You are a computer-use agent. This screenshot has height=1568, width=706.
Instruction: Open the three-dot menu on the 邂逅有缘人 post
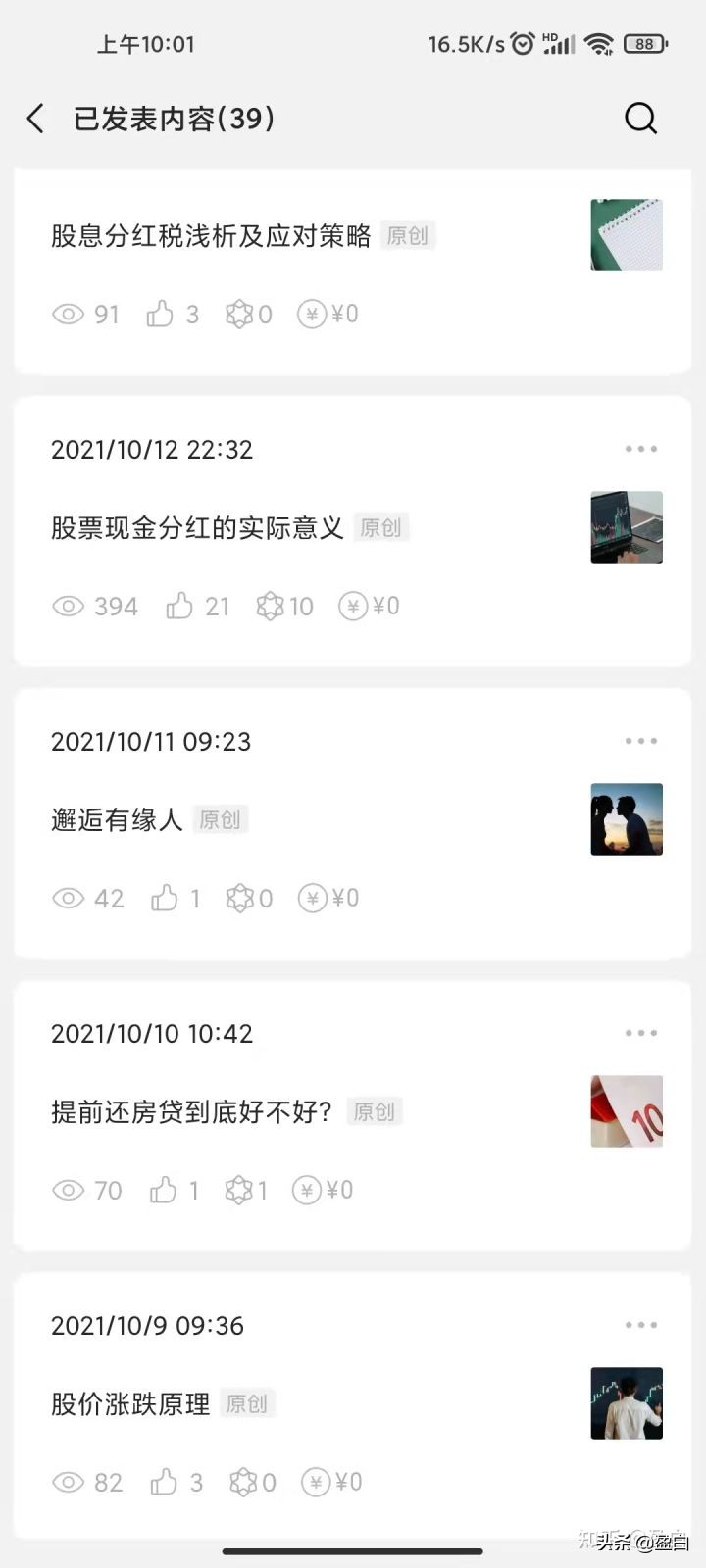tap(640, 741)
